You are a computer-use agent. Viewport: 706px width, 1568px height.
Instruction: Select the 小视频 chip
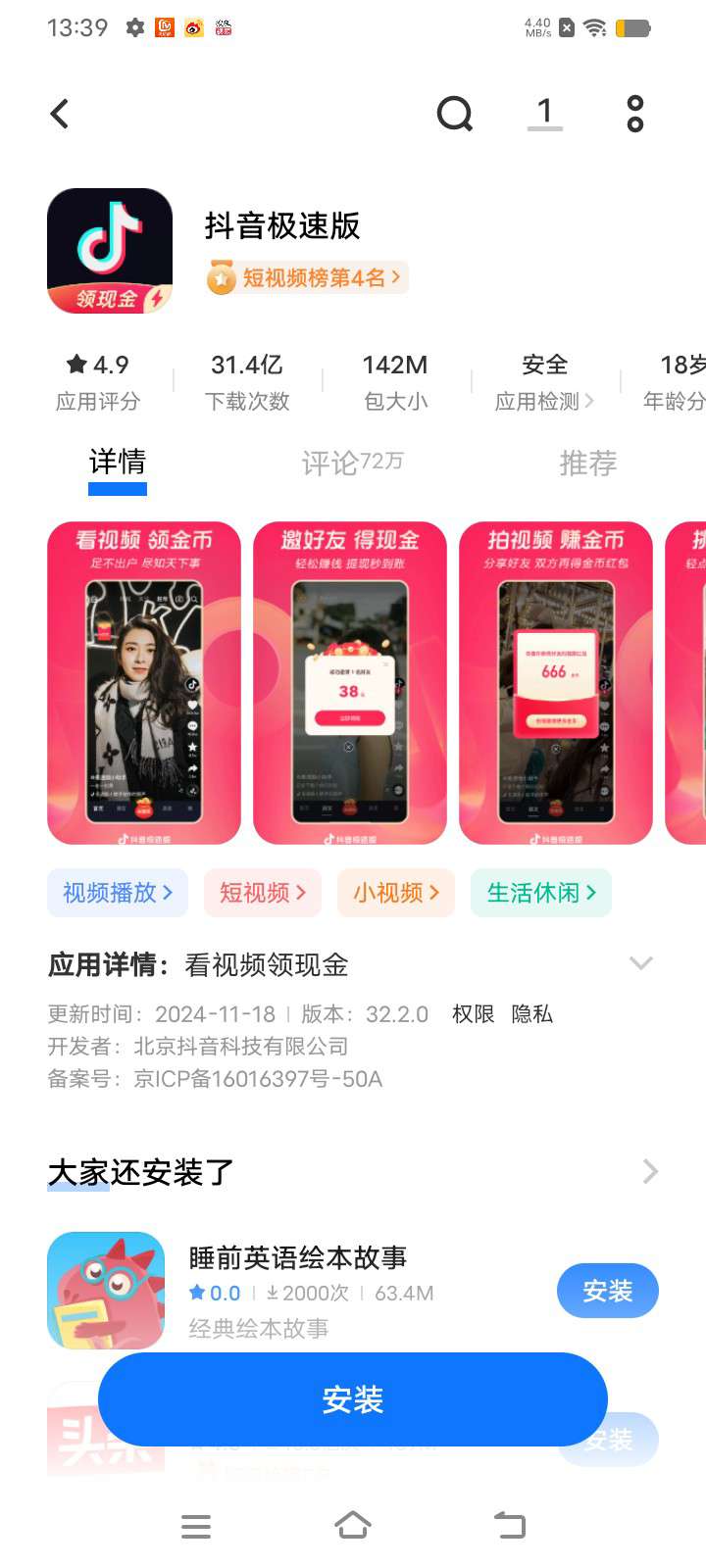[396, 893]
